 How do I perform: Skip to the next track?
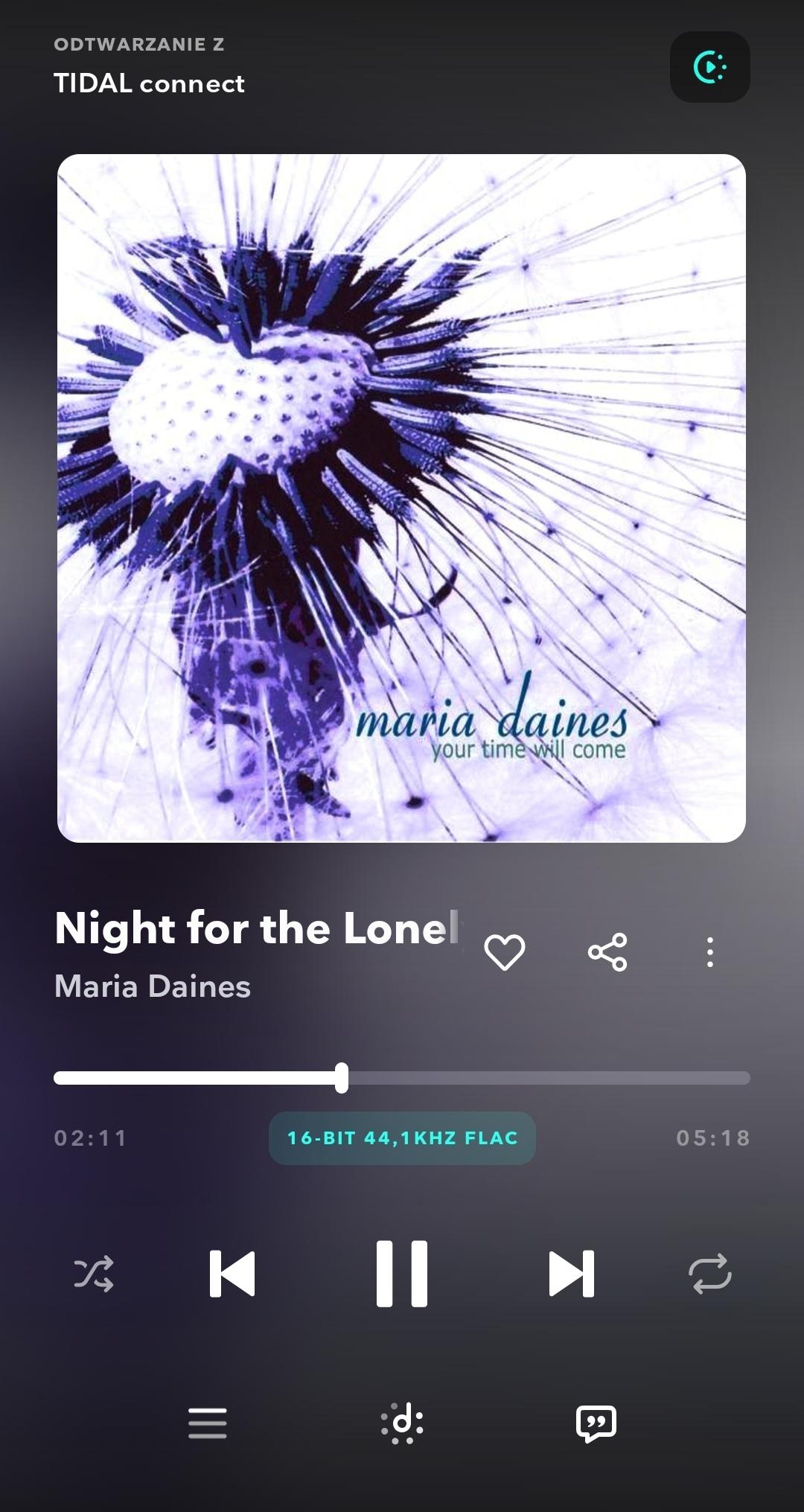[571, 1274]
